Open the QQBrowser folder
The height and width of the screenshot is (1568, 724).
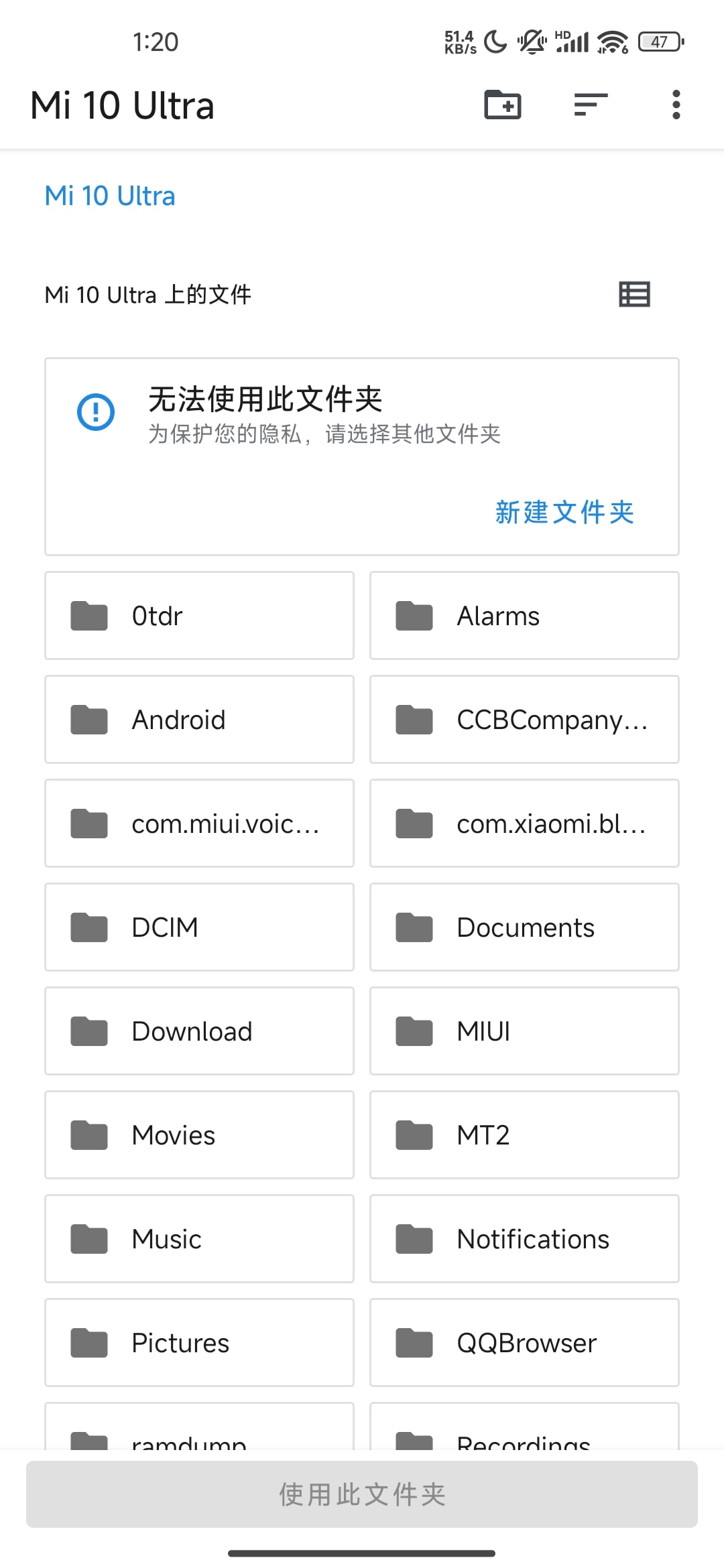(x=524, y=1342)
